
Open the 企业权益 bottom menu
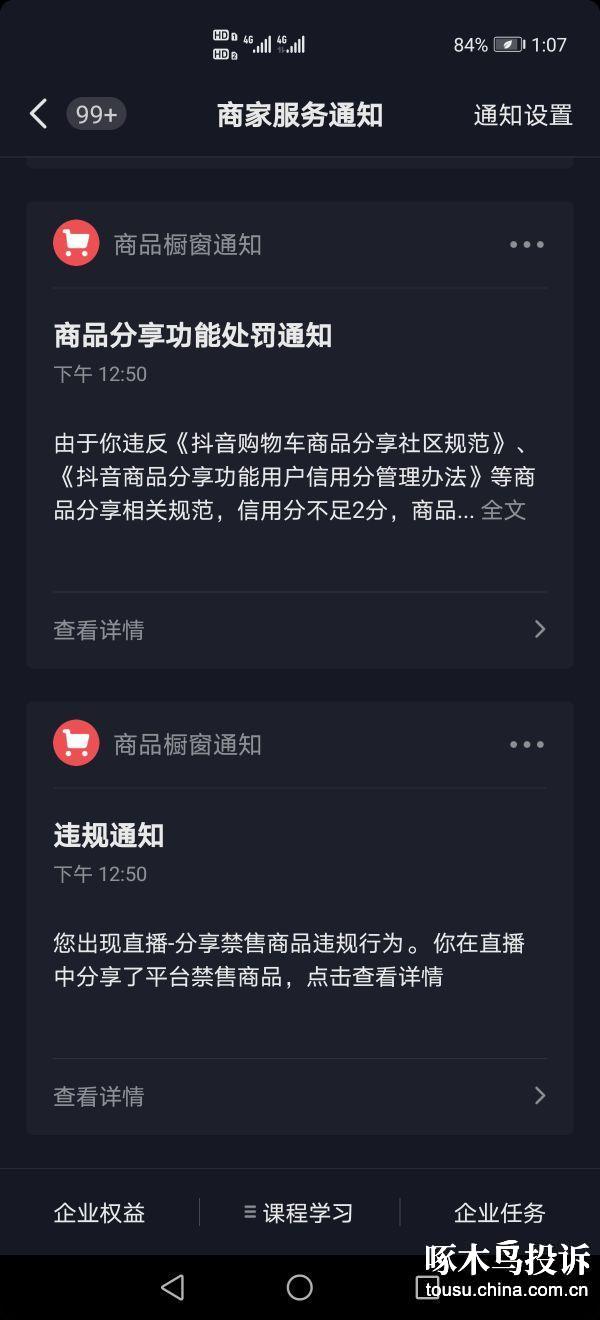tap(99, 1213)
